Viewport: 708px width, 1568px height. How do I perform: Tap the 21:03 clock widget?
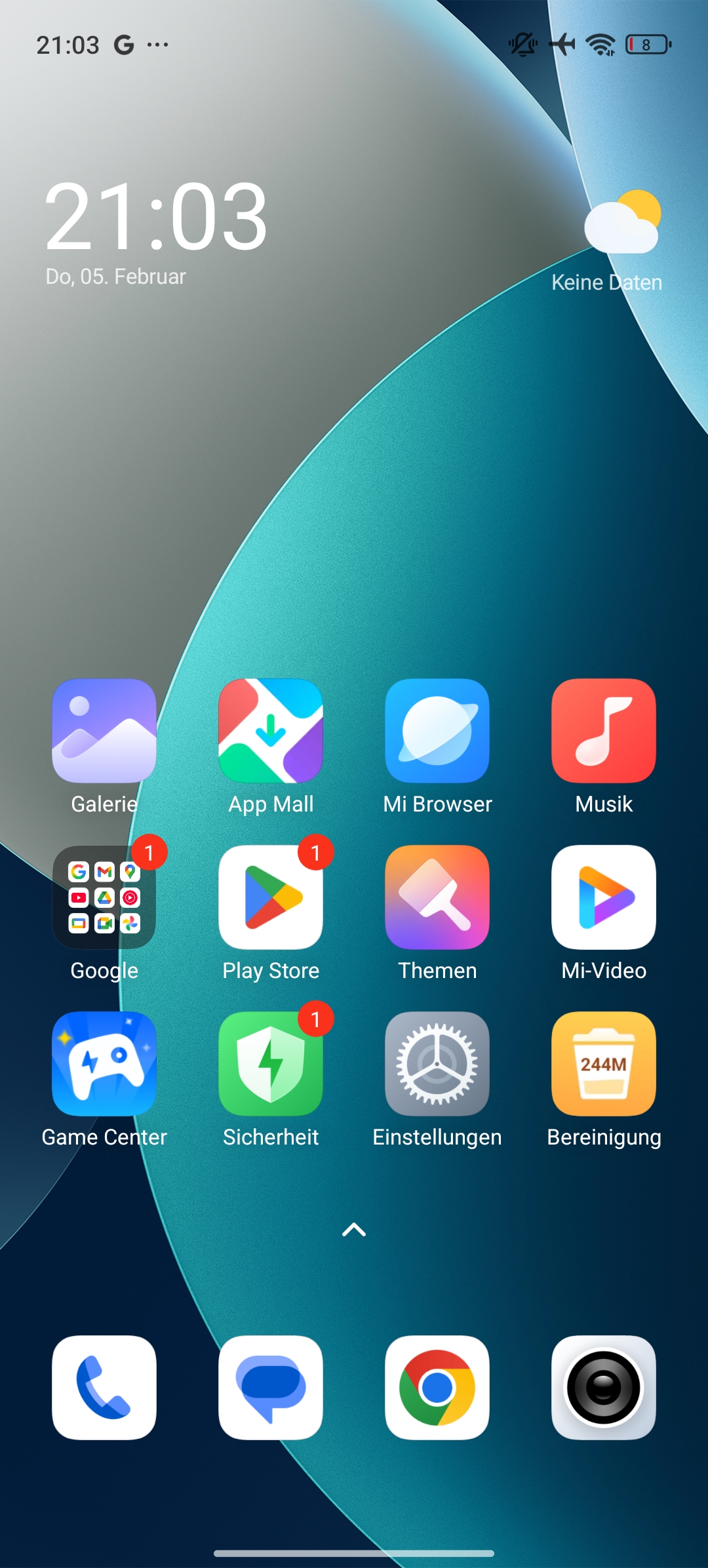click(156, 218)
